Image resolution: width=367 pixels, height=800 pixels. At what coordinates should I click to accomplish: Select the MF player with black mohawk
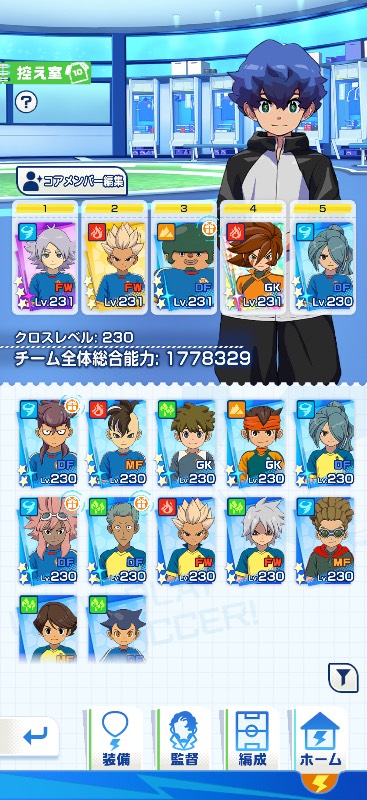117,442
